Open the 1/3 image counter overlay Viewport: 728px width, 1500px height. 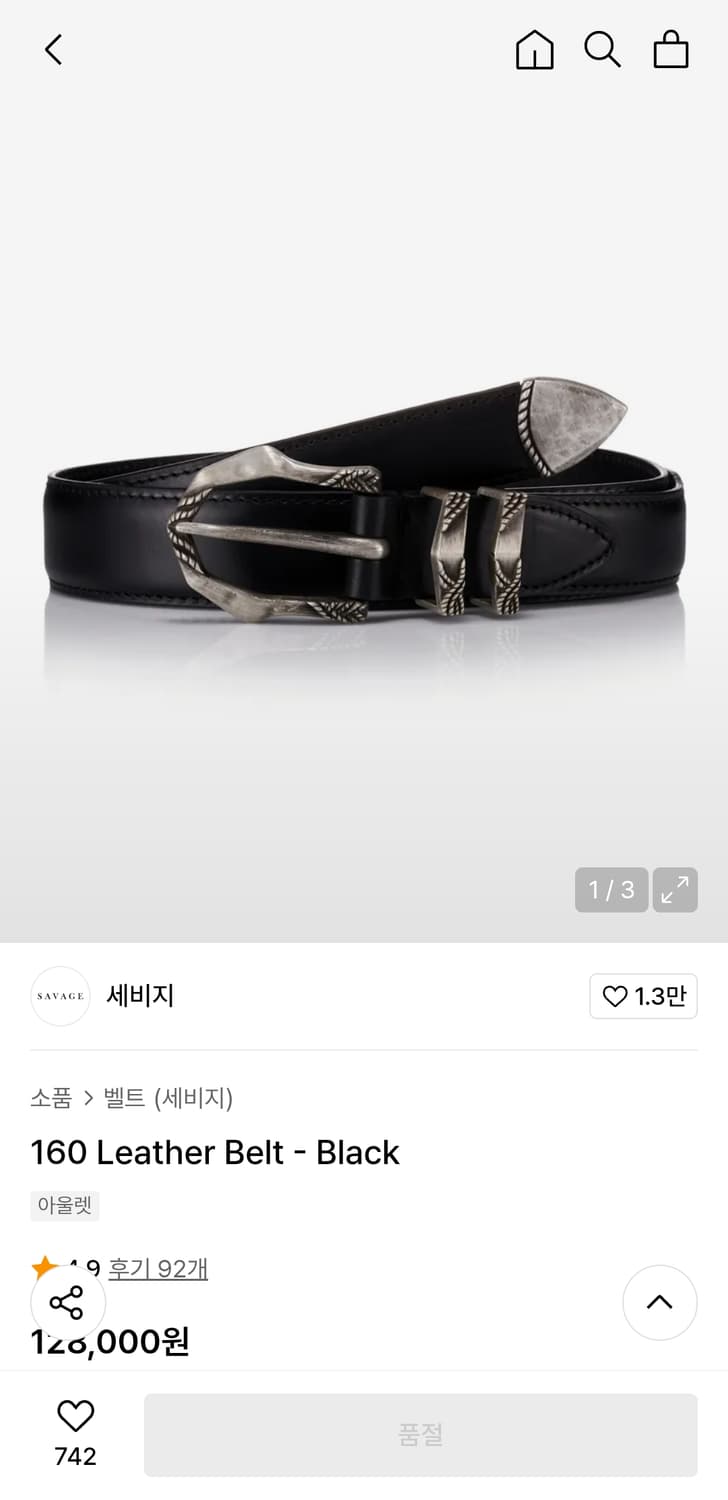pos(611,889)
